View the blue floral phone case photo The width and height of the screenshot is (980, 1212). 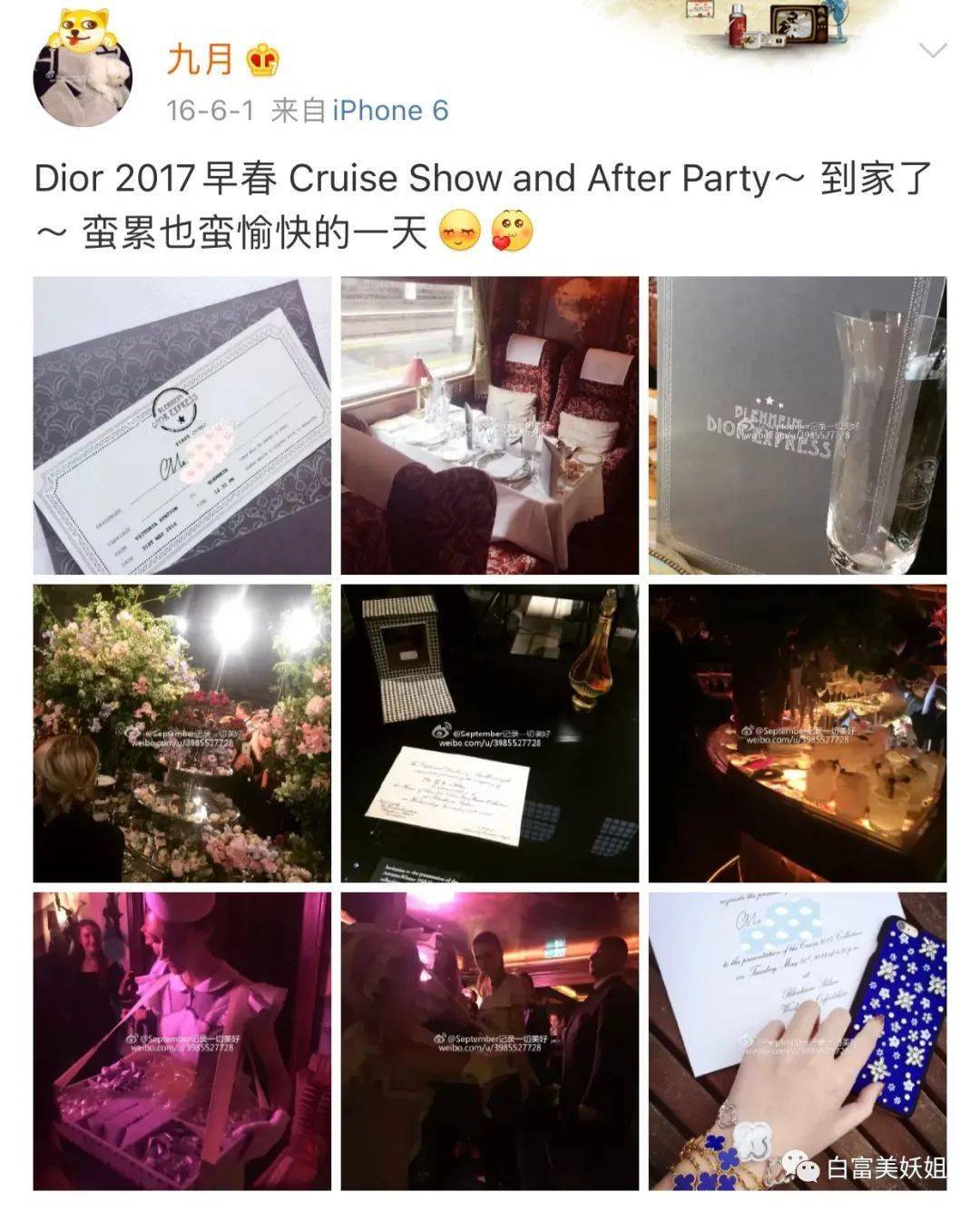797,1040
